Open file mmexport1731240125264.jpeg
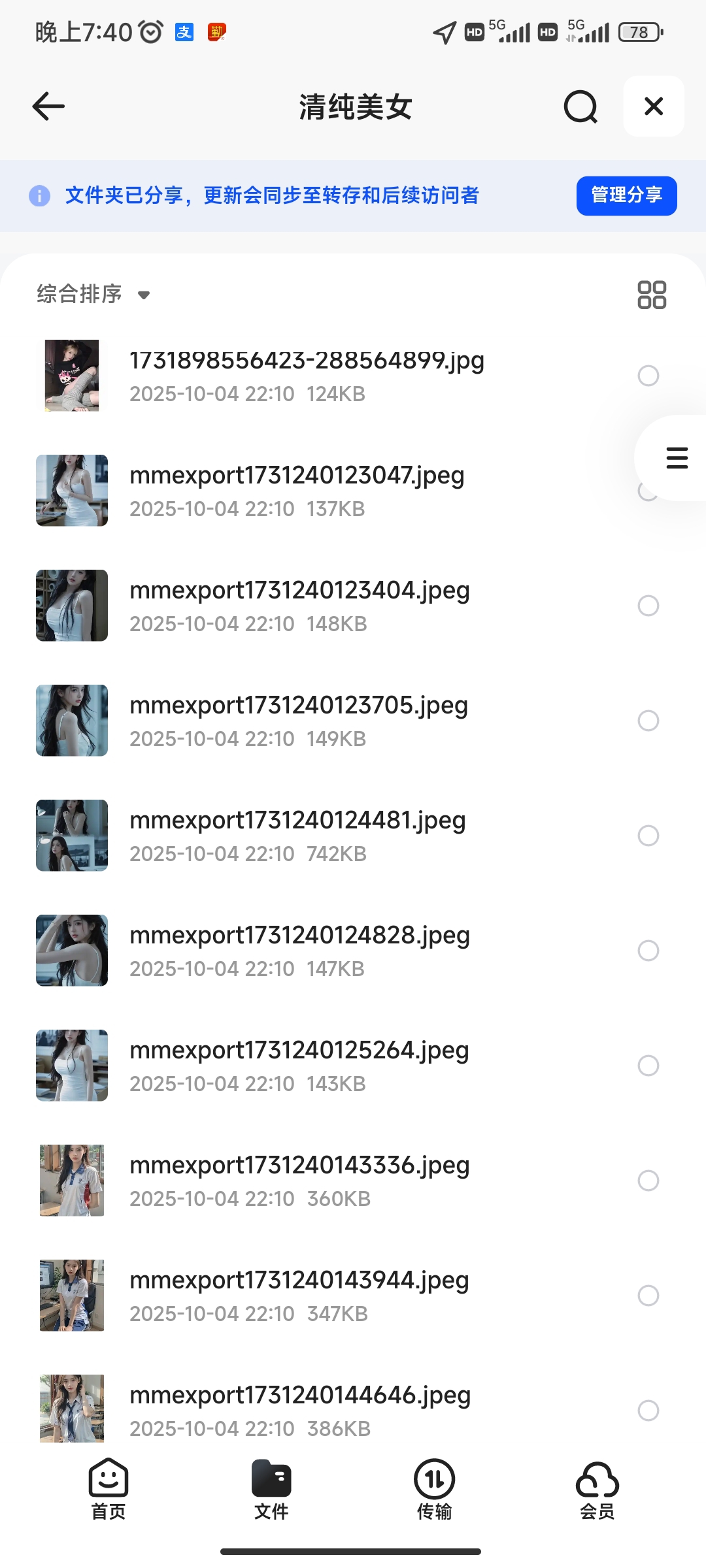This screenshot has height=1568, width=706. coord(299,1065)
